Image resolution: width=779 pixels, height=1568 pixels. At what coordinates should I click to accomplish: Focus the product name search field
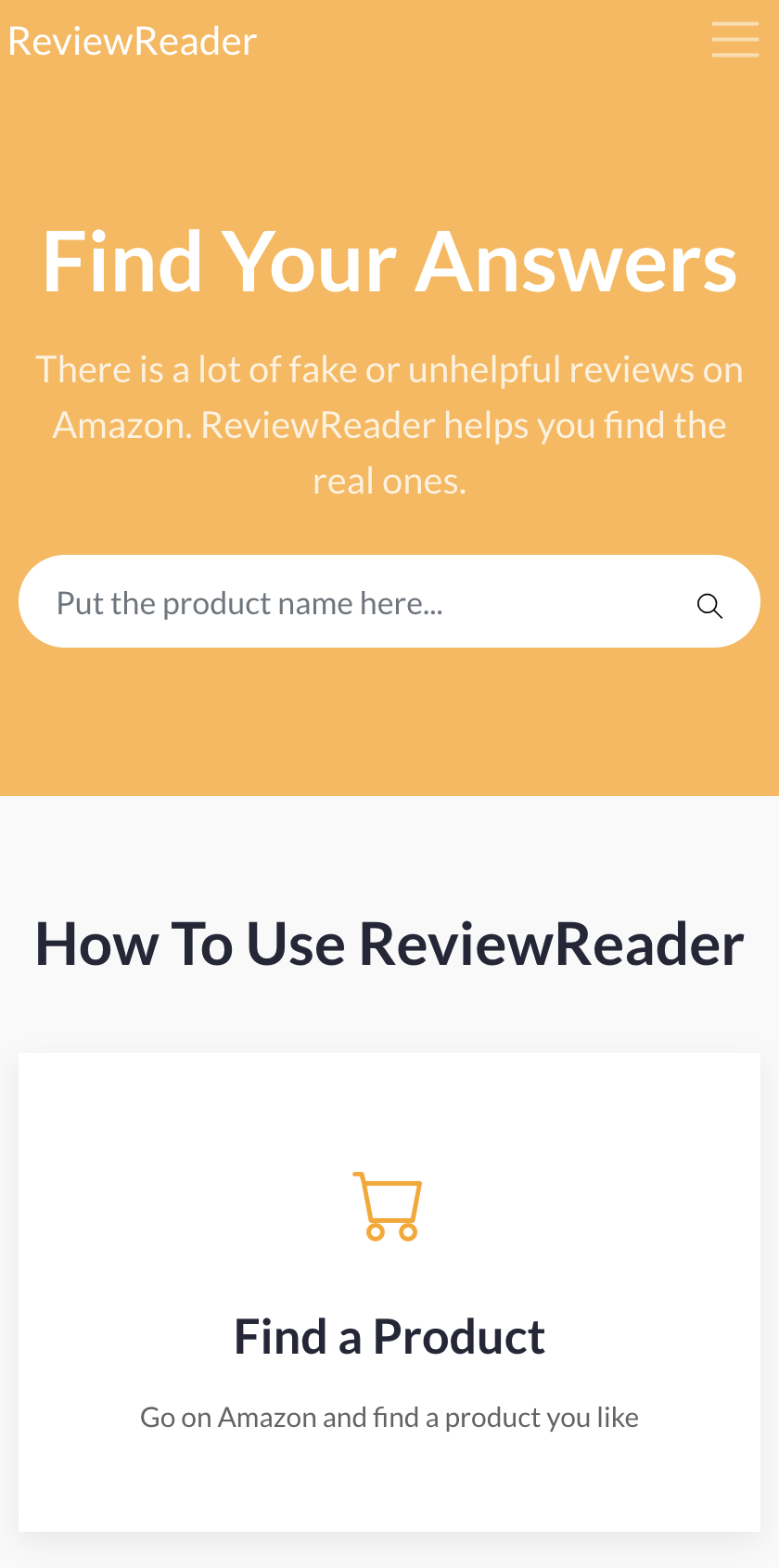tap(352, 603)
